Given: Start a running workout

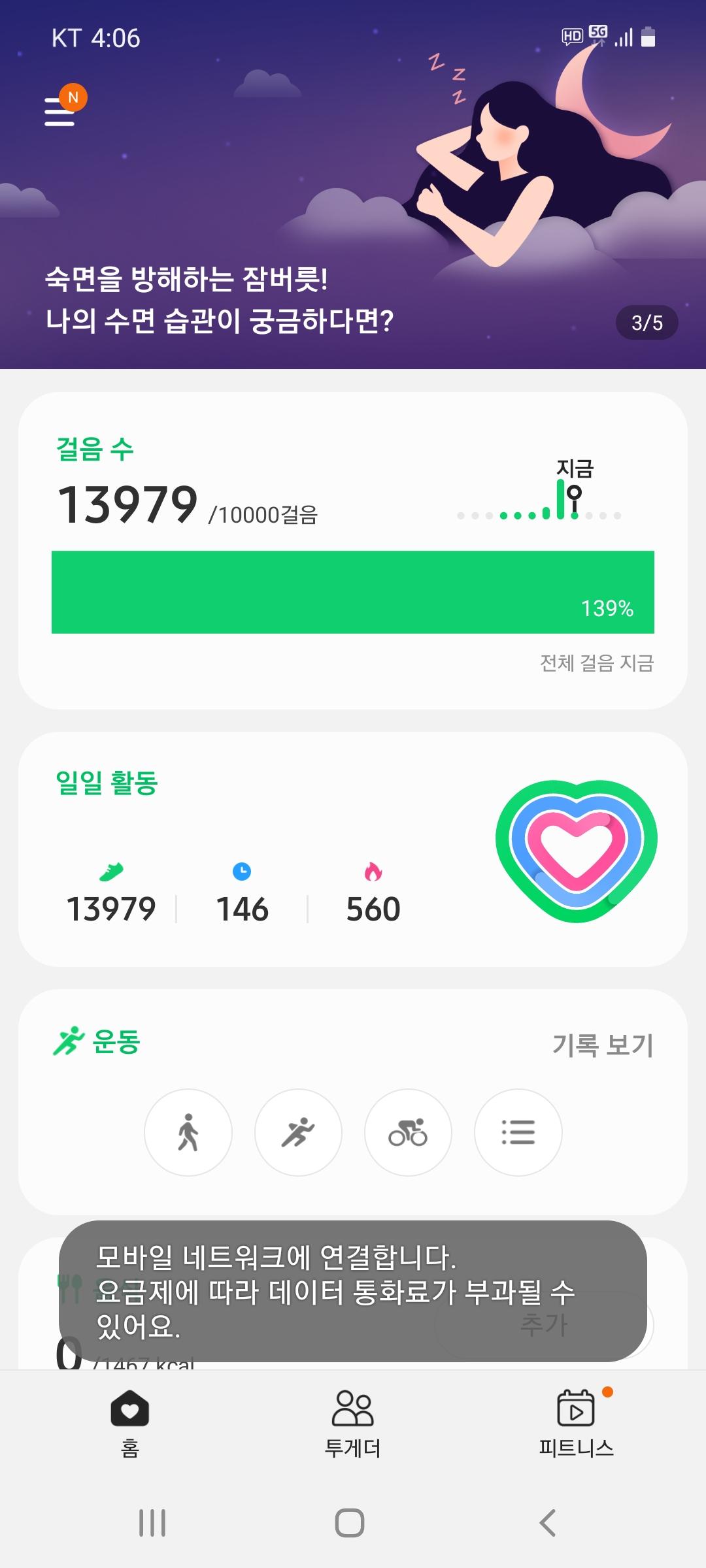Looking at the screenshot, I should coord(298,1132).
